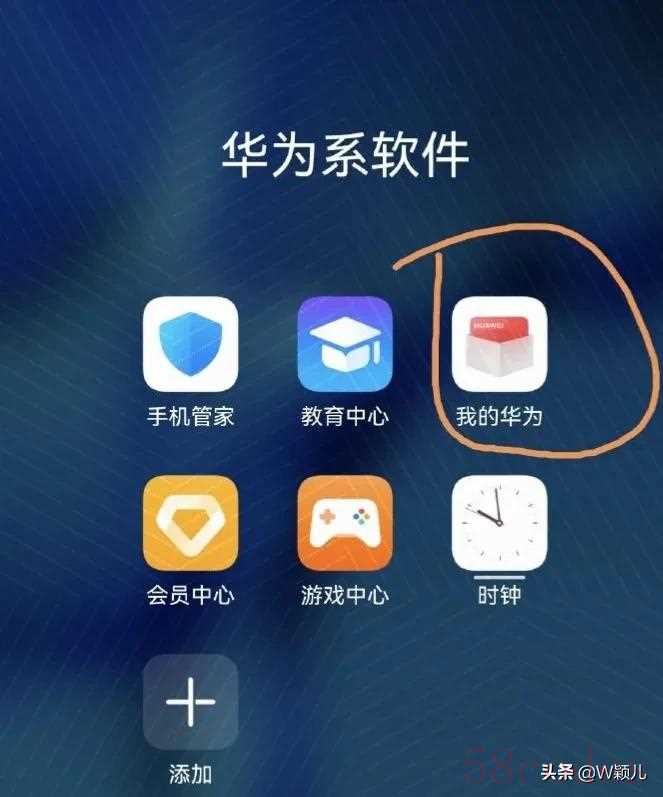This screenshot has width=663, height=797.
Task: Open the 我的华为 app
Action: [x=499, y=345]
